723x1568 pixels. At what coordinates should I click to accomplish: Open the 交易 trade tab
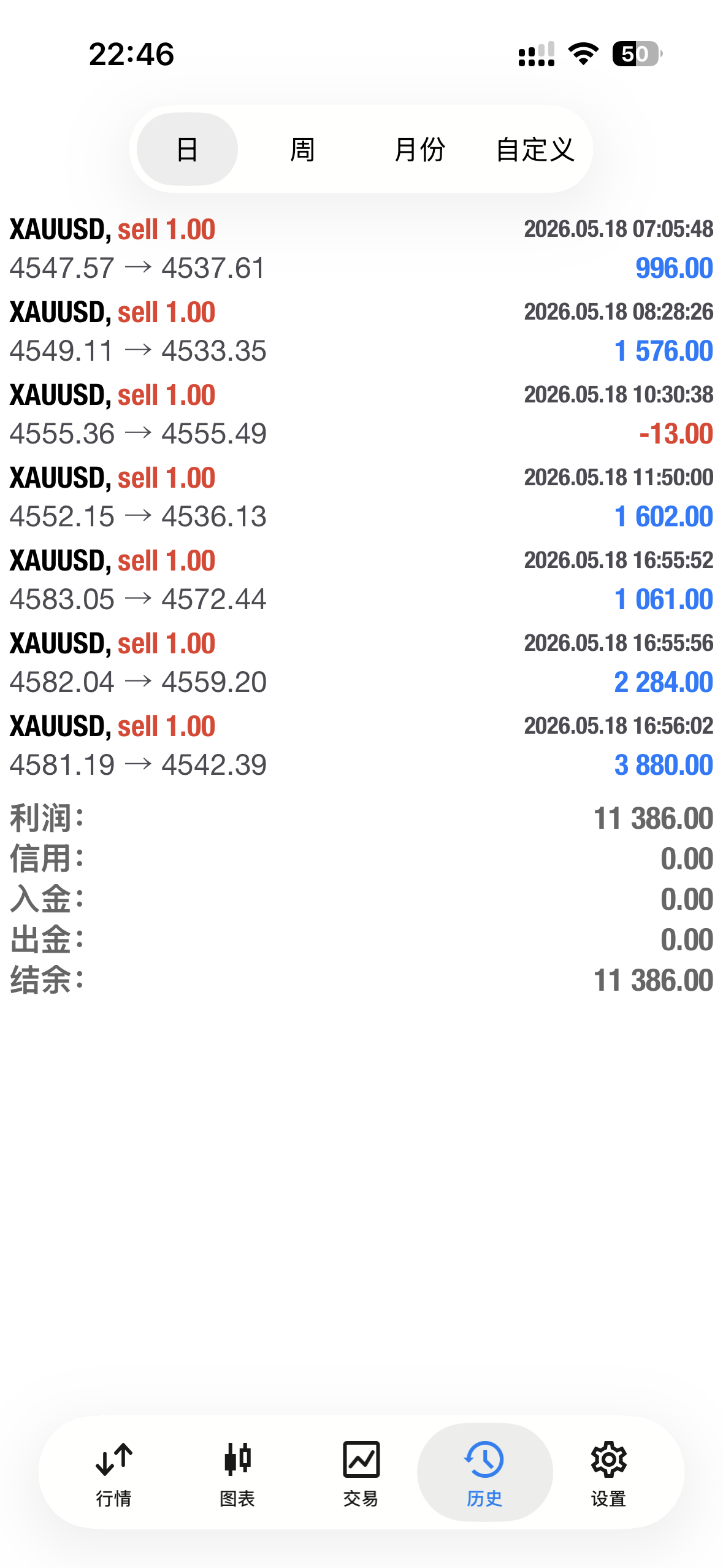pos(361,1472)
